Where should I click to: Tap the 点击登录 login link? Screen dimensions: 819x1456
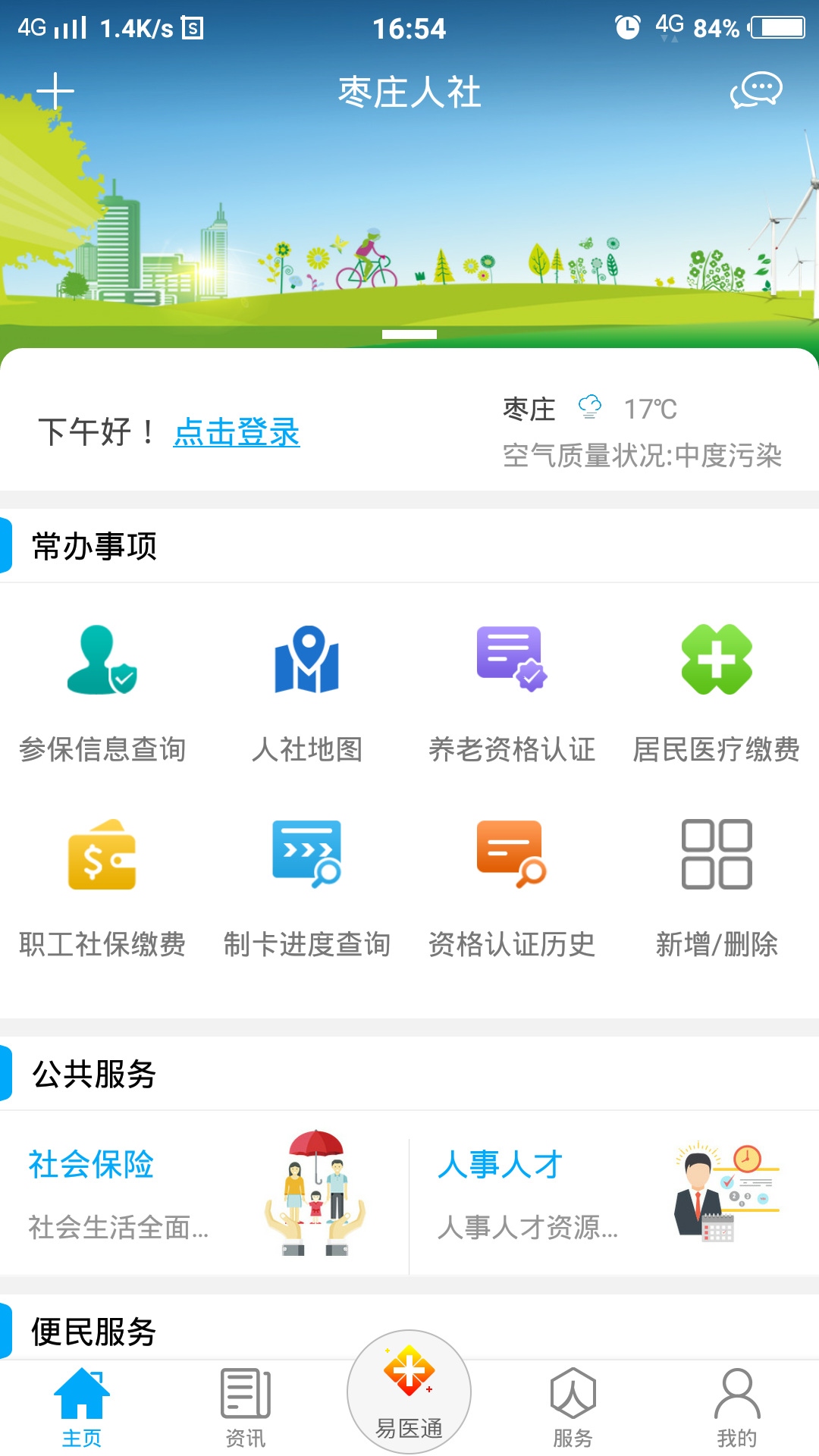tap(237, 432)
